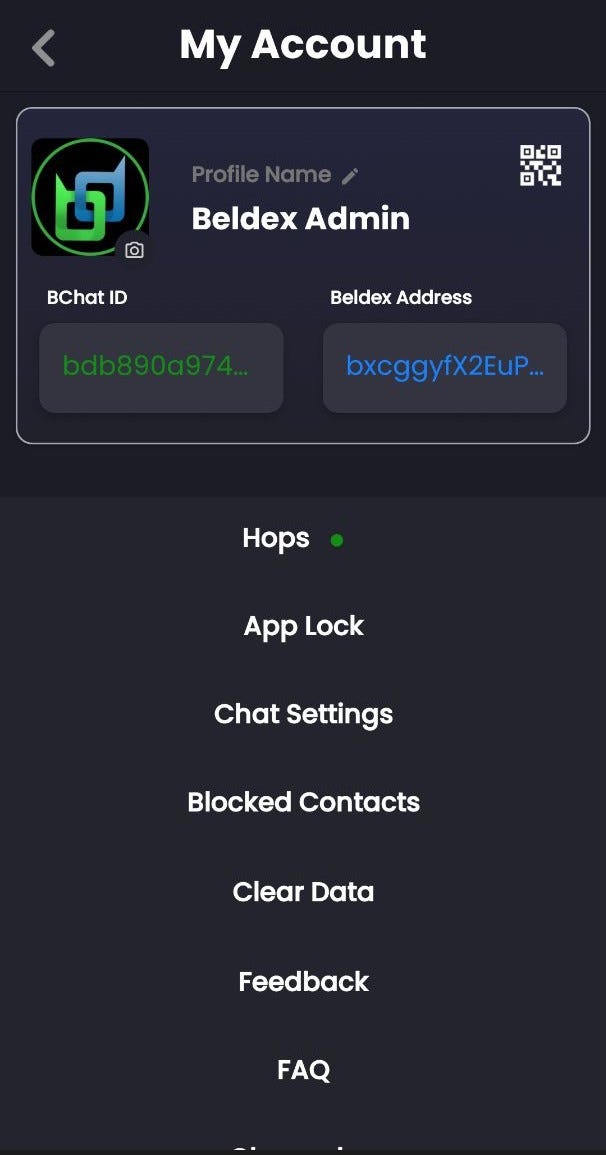
Task: Copy the BChat ID
Action: (x=161, y=367)
